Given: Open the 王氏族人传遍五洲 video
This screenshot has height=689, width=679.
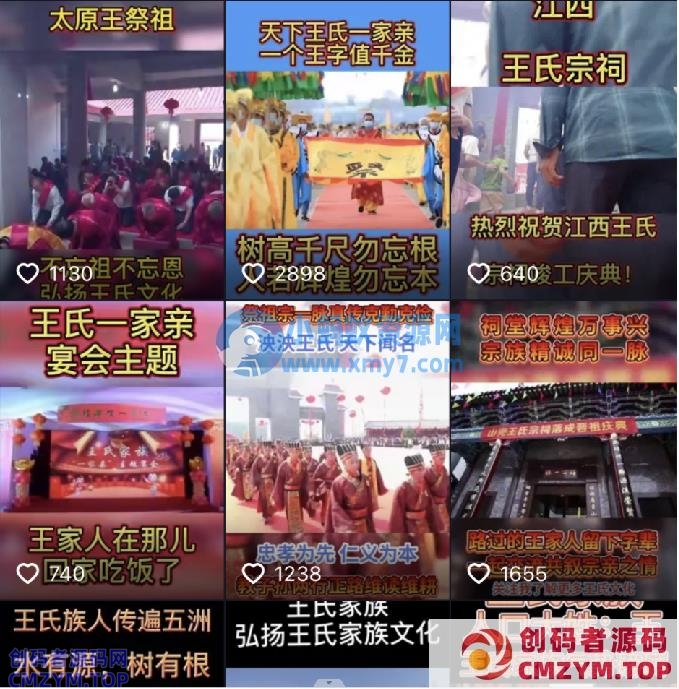Looking at the screenshot, I should click(x=111, y=645).
